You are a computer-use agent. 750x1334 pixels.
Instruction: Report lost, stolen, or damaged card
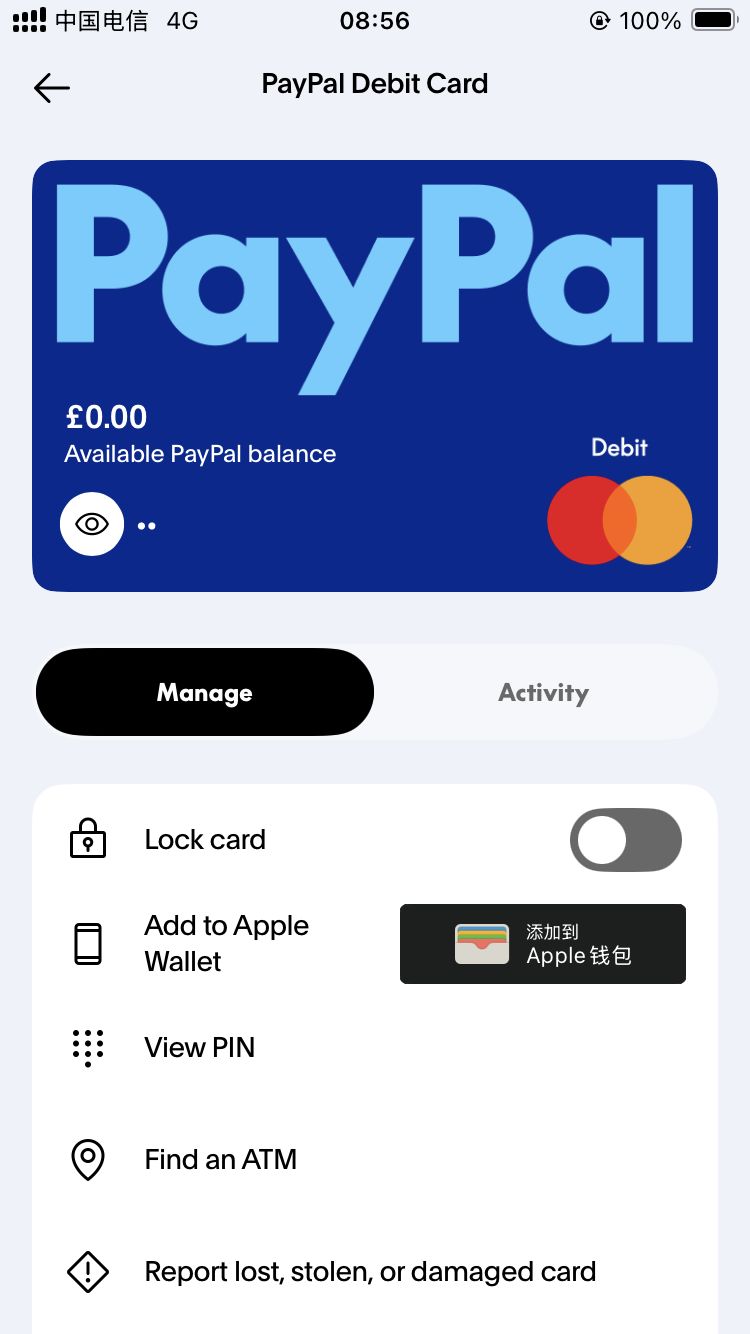point(370,1271)
